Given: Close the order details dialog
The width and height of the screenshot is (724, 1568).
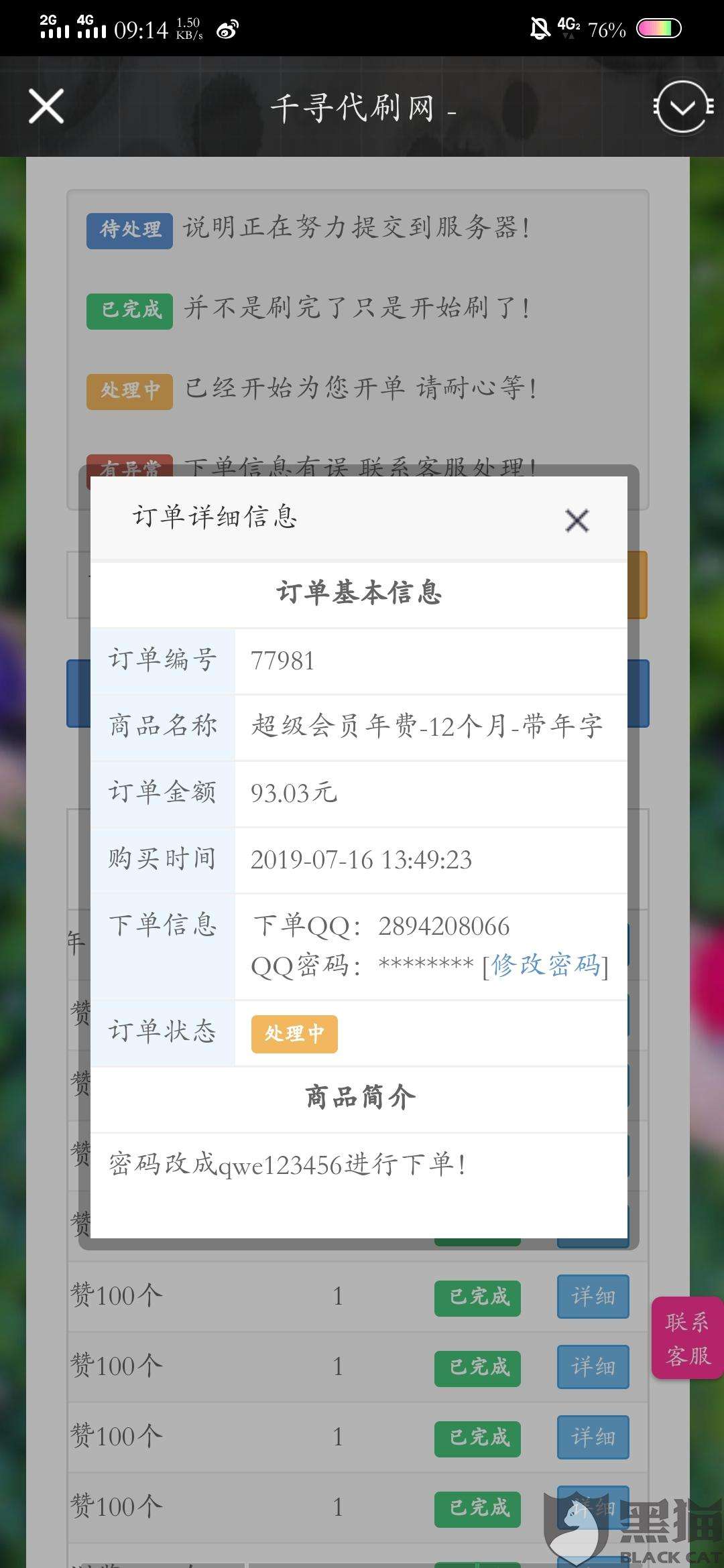Looking at the screenshot, I should pyautogui.click(x=577, y=521).
